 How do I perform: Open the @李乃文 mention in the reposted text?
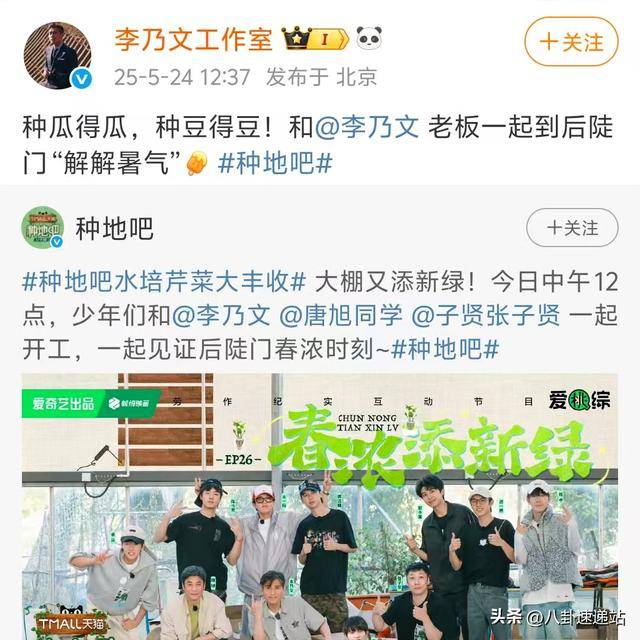[222, 314]
